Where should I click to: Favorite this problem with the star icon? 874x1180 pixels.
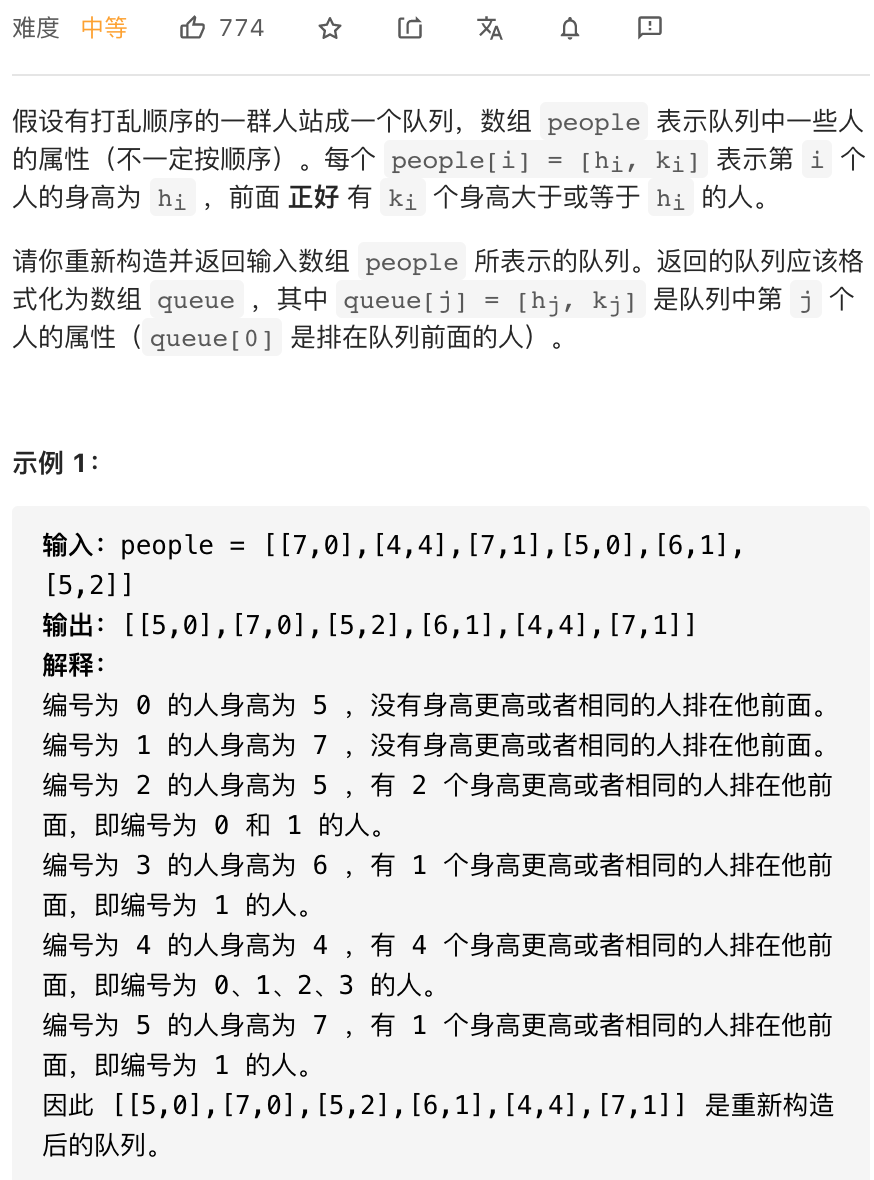[x=330, y=28]
